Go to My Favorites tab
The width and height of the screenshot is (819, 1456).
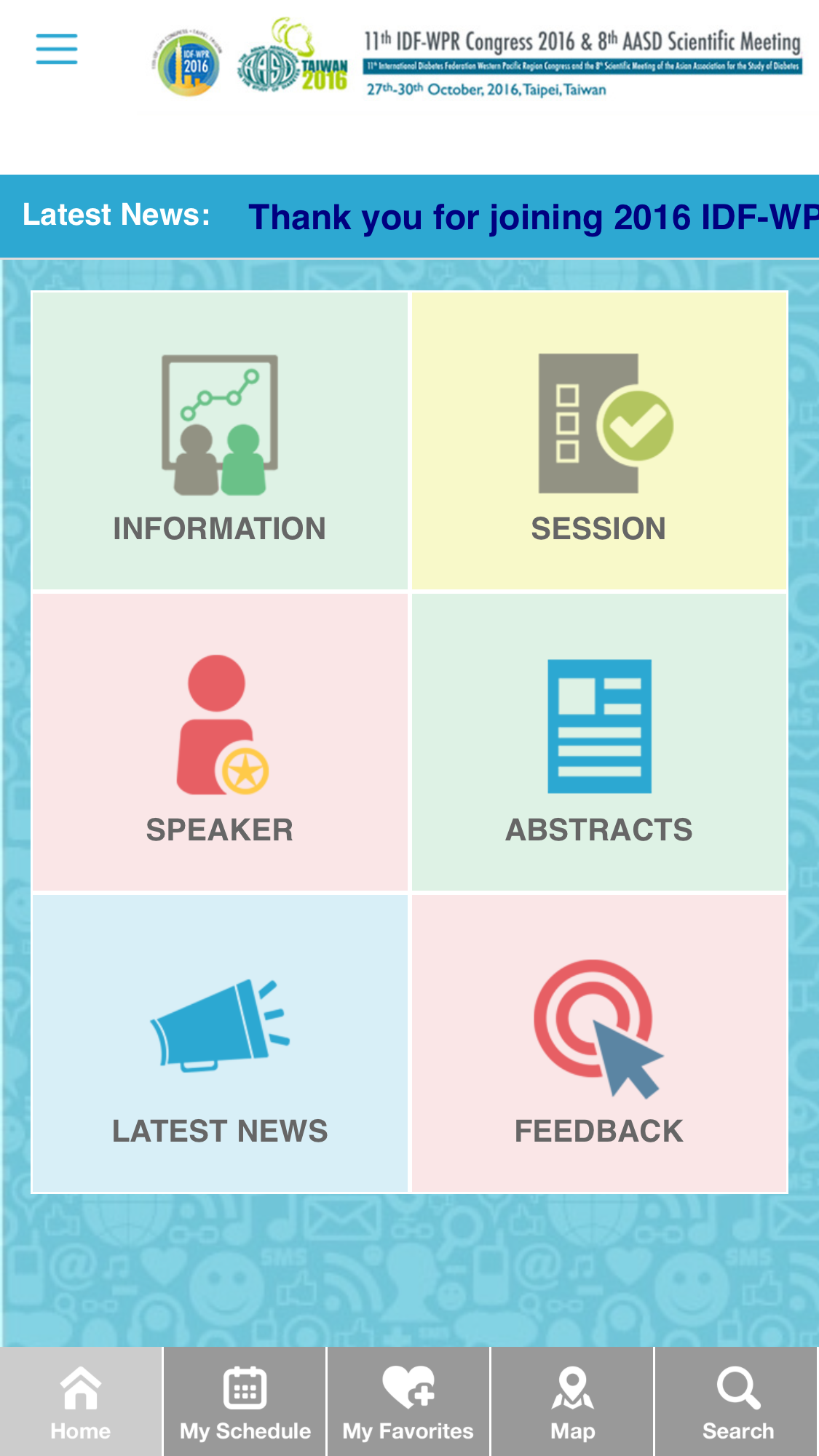[408, 1401]
